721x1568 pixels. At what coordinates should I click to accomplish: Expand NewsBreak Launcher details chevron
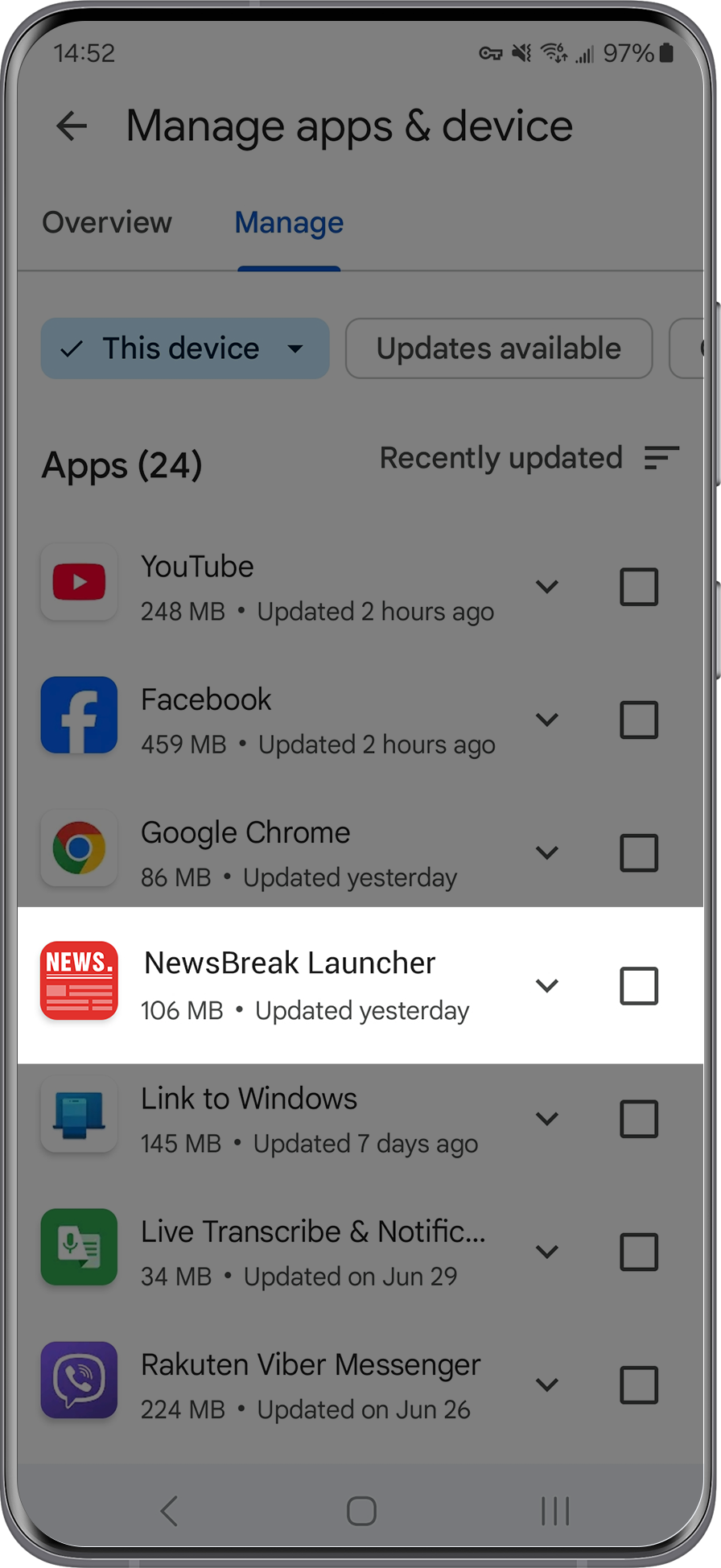pos(547,985)
